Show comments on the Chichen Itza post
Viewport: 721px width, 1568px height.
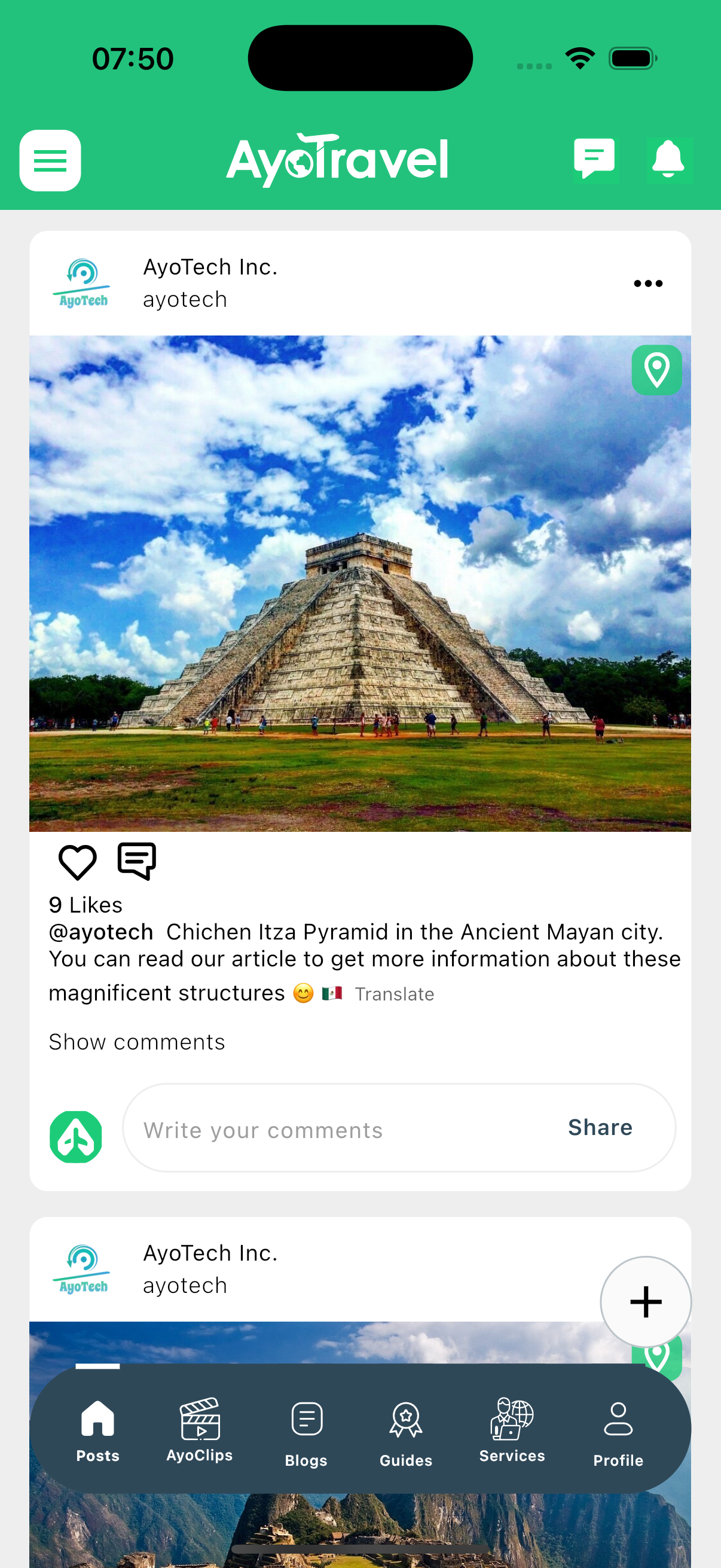137,1042
